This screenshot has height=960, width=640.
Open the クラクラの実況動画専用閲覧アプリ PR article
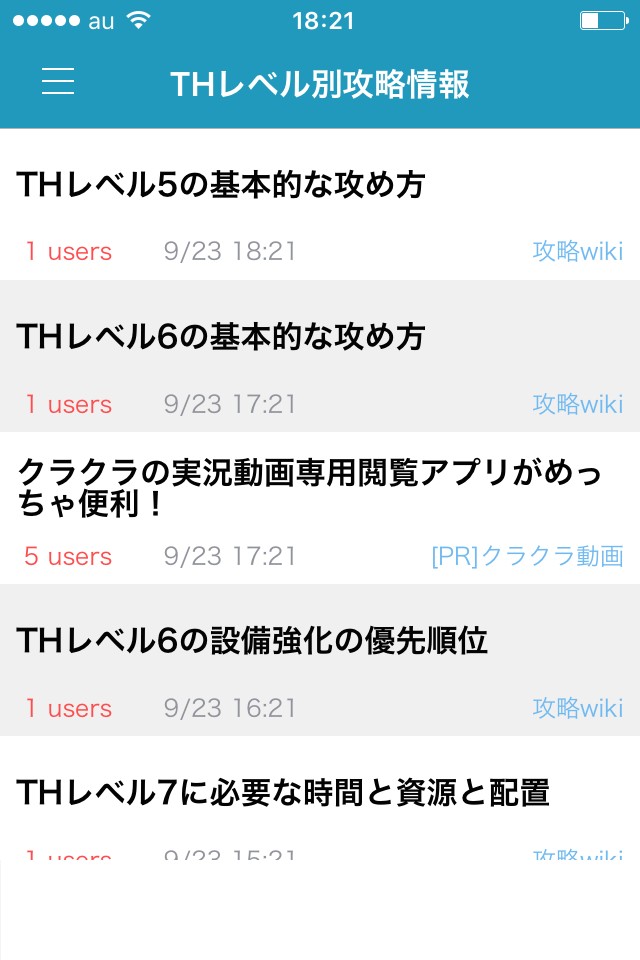point(310,487)
